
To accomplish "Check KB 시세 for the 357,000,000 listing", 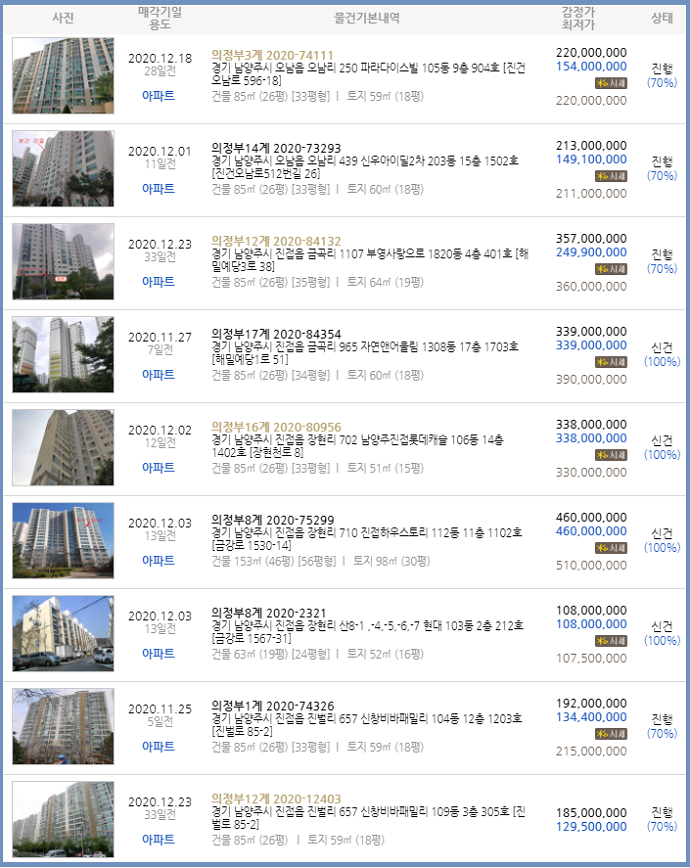I will [x=611, y=269].
